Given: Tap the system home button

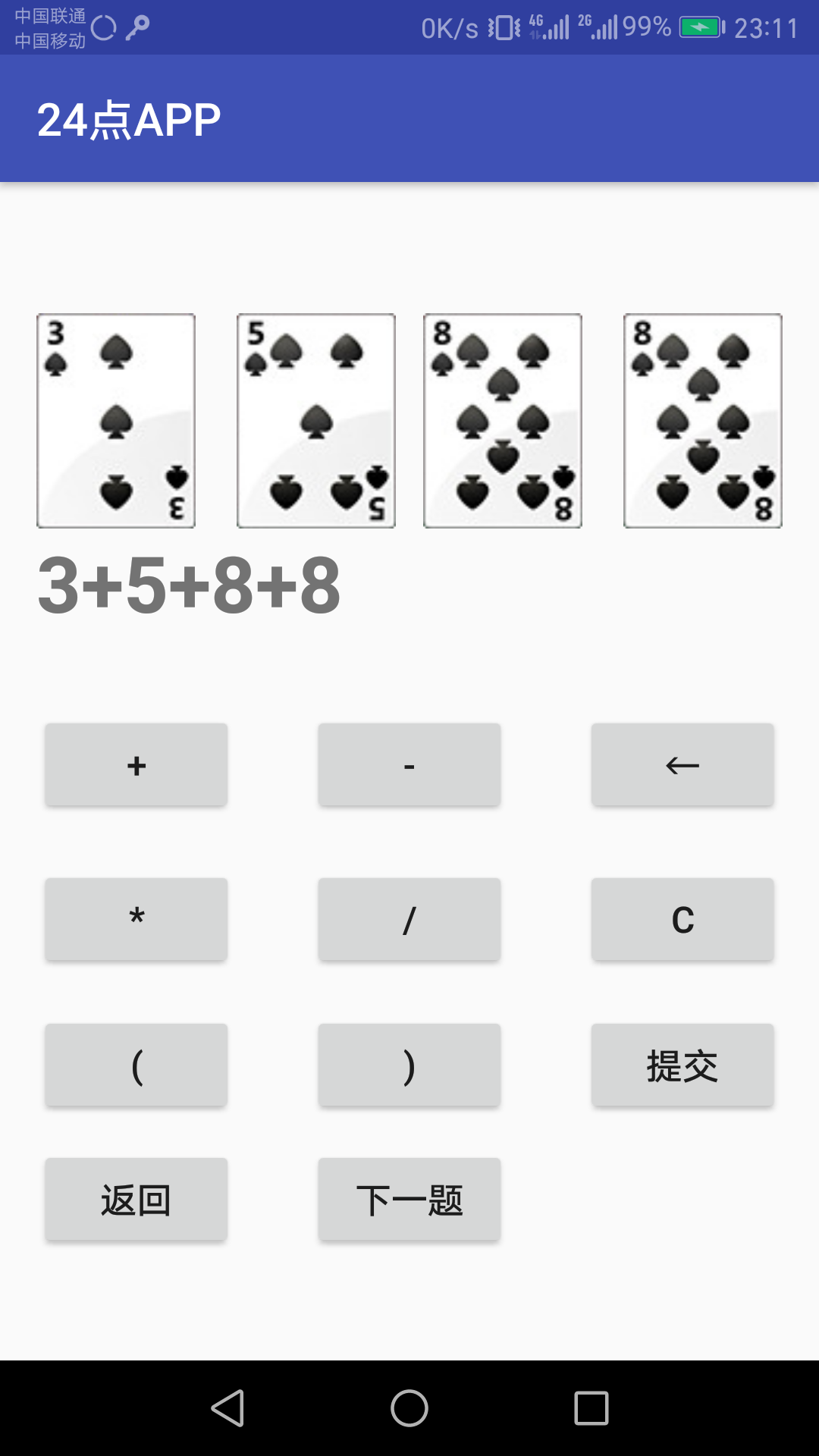Looking at the screenshot, I should click(x=409, y=1408).
